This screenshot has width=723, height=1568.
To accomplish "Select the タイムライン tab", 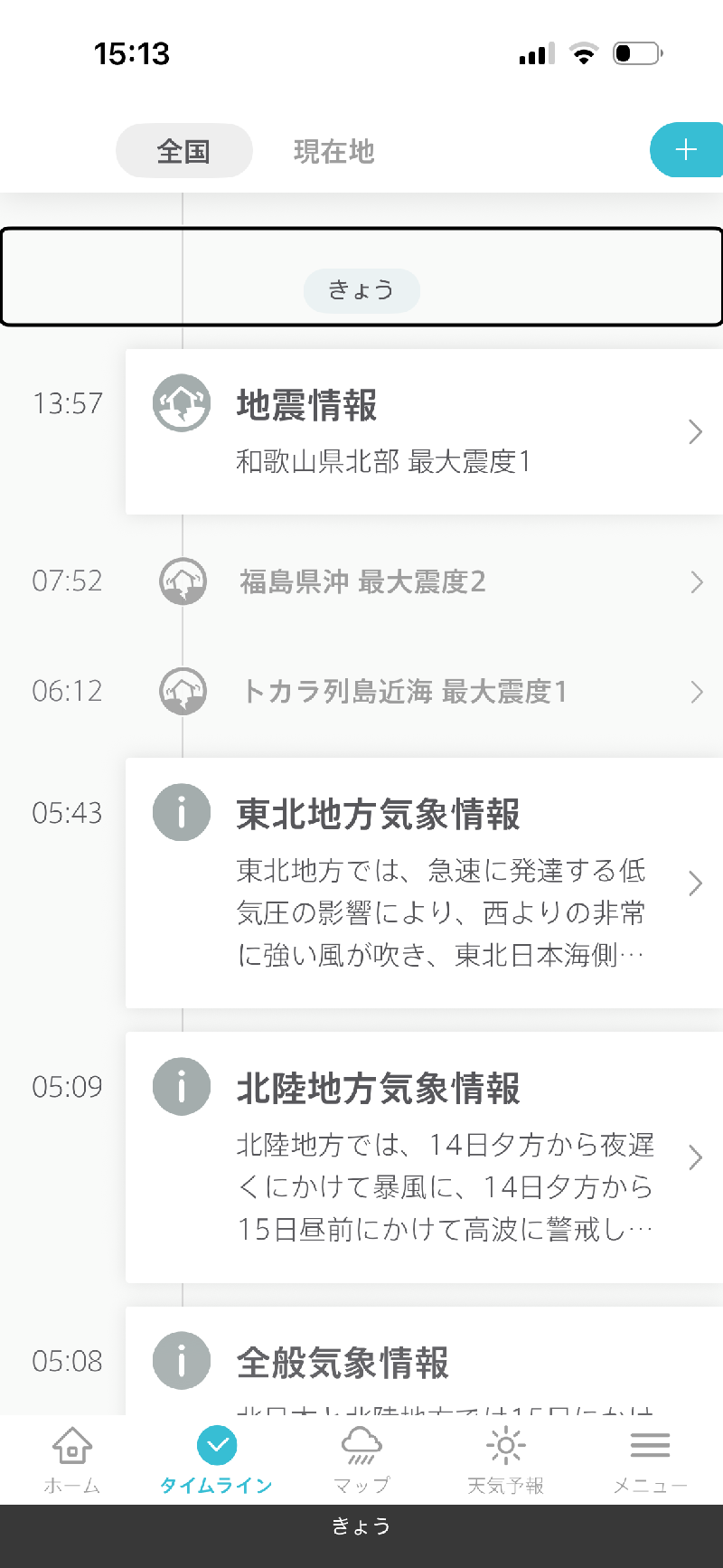I will point(217,1459).
